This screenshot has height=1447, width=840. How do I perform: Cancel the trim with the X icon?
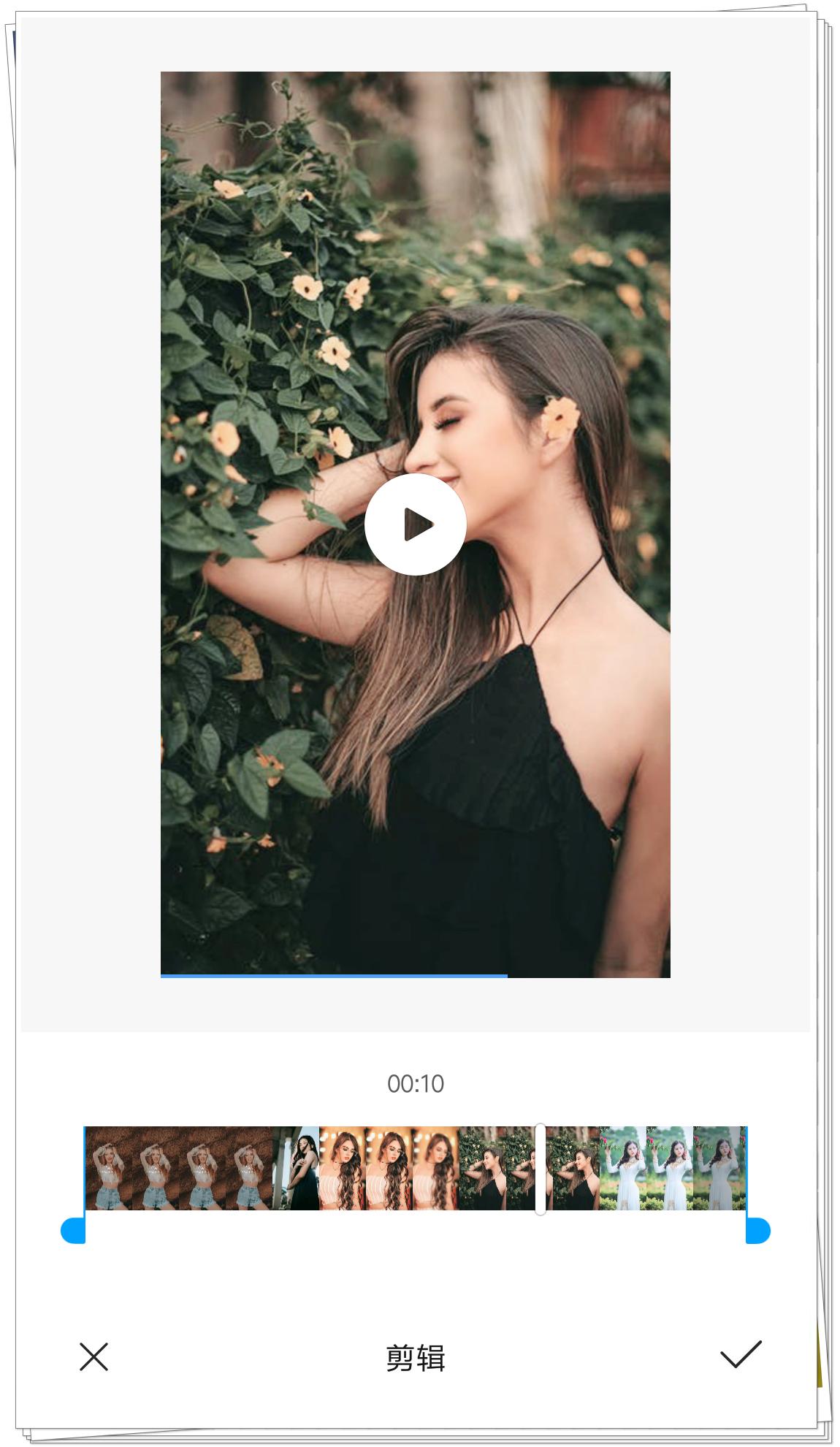[x=93, y=1356]
